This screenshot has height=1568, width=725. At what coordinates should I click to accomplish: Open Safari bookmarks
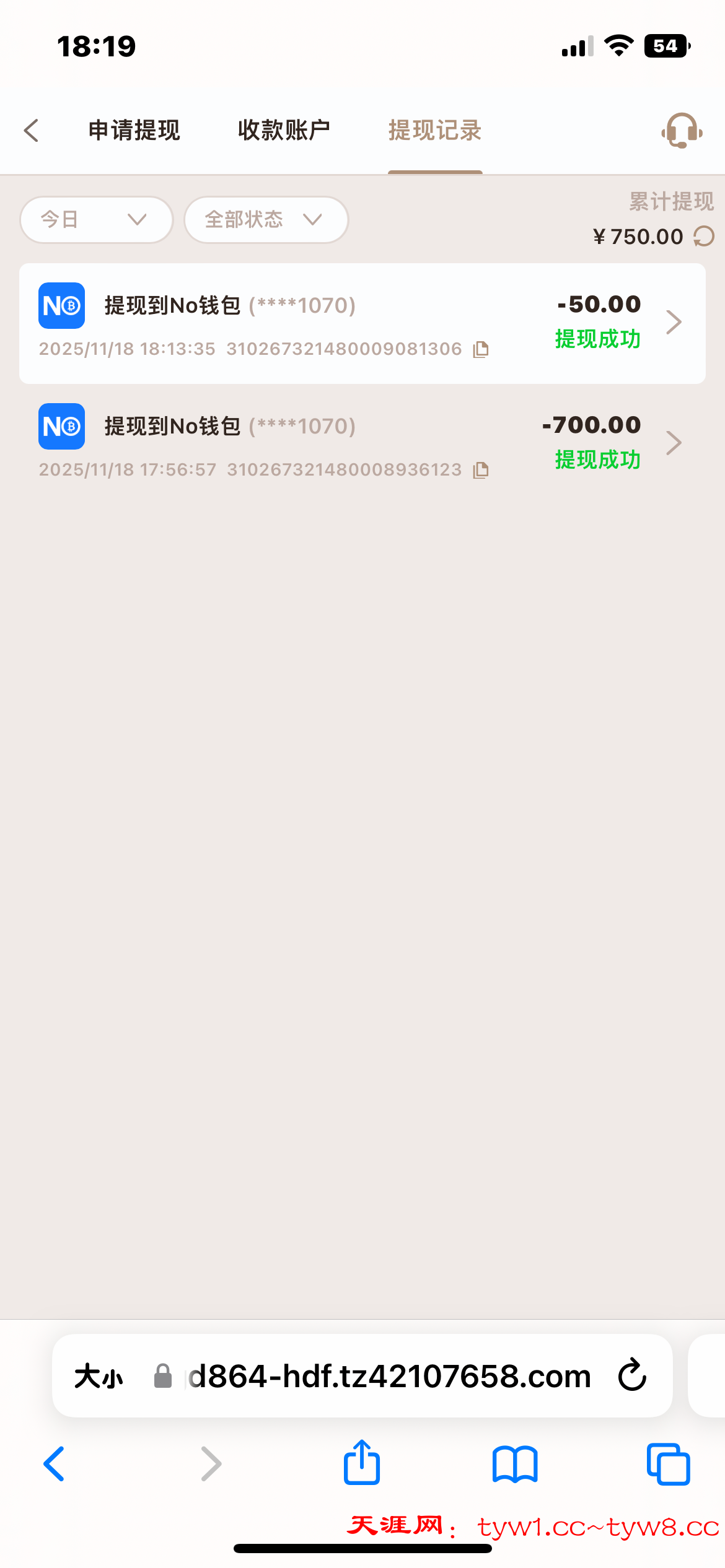click(515, 1464)
